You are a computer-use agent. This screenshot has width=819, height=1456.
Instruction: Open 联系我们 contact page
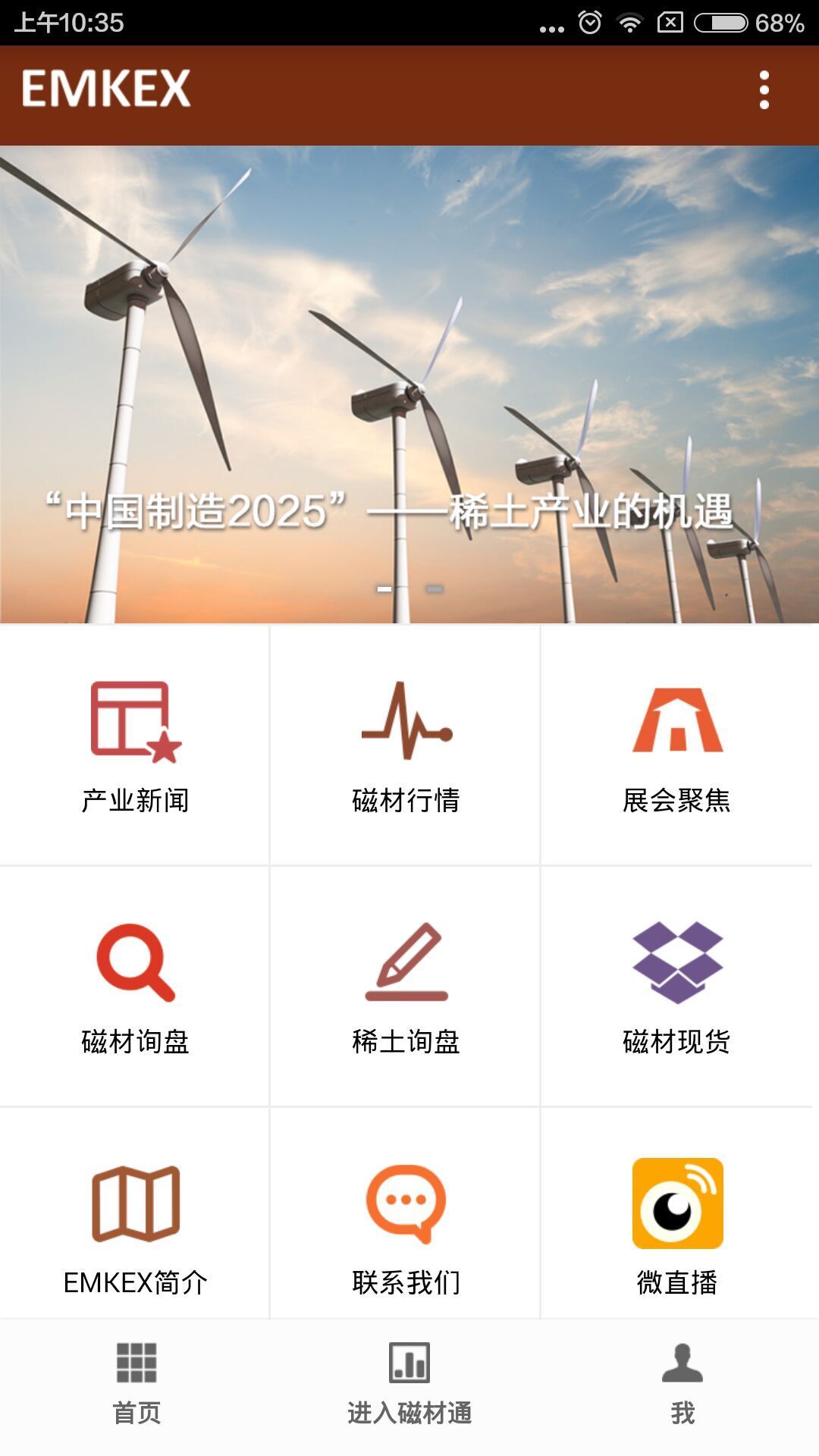pyautogui.click(x=405, y=1213)
